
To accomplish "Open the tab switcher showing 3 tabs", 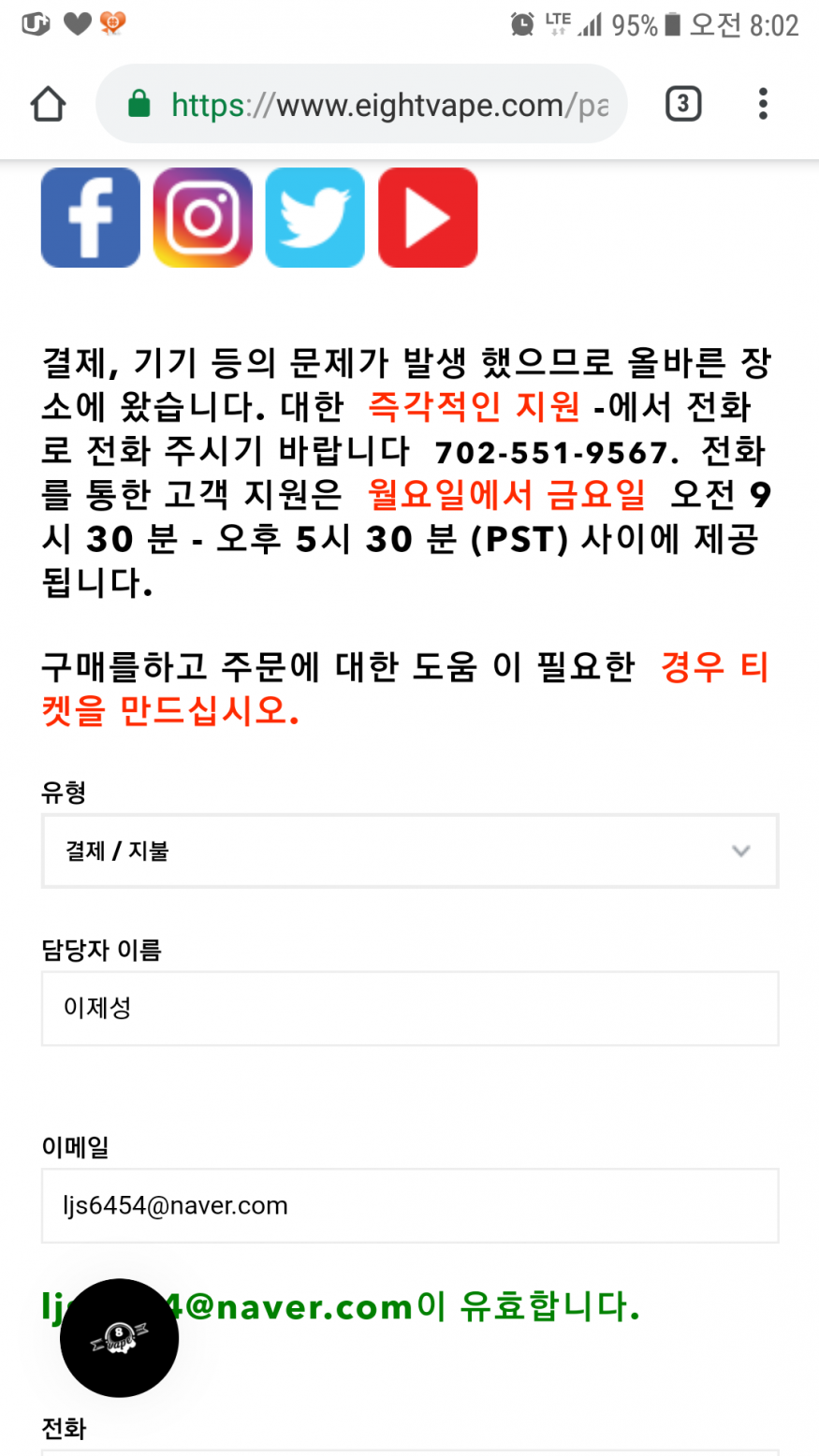I will [683, 104].
